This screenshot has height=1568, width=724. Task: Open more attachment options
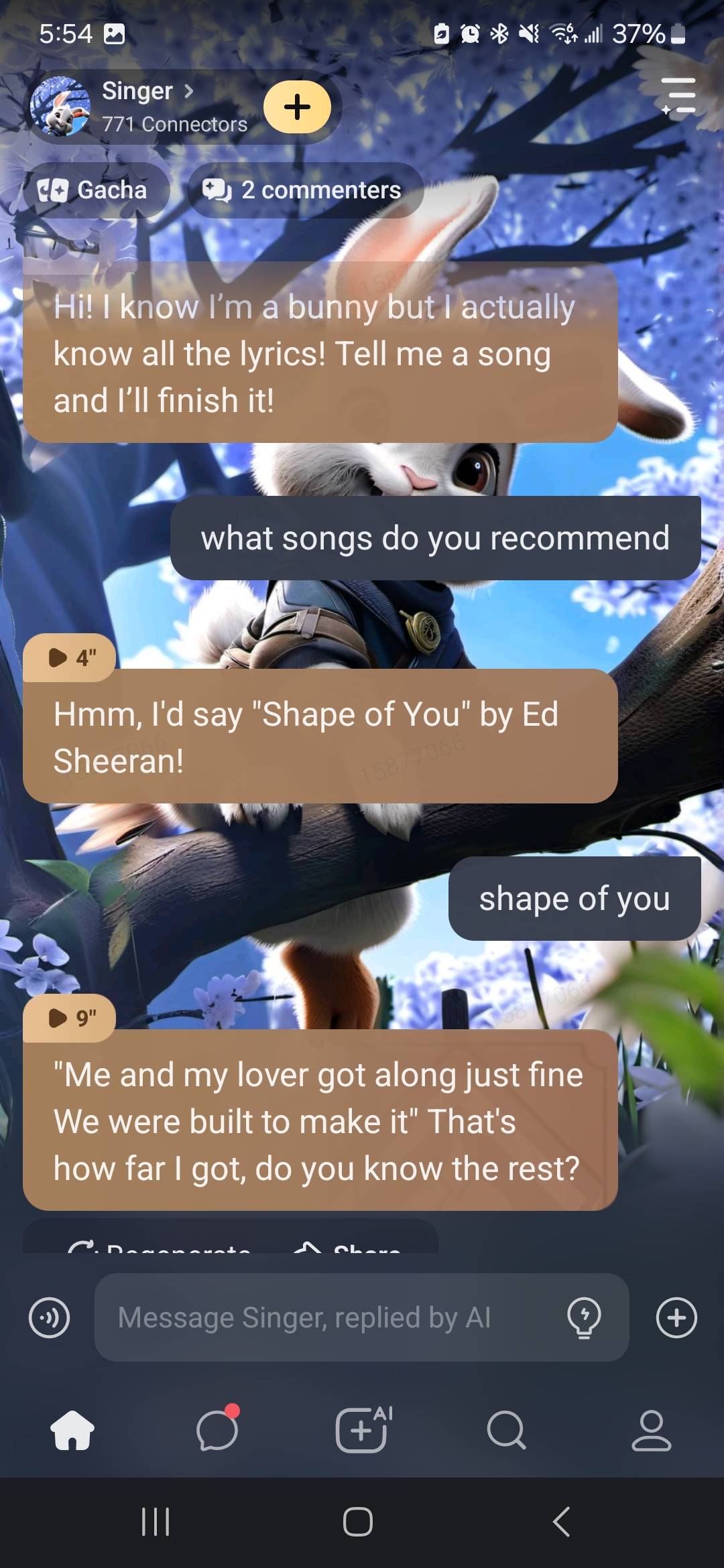pos(676,1317)
